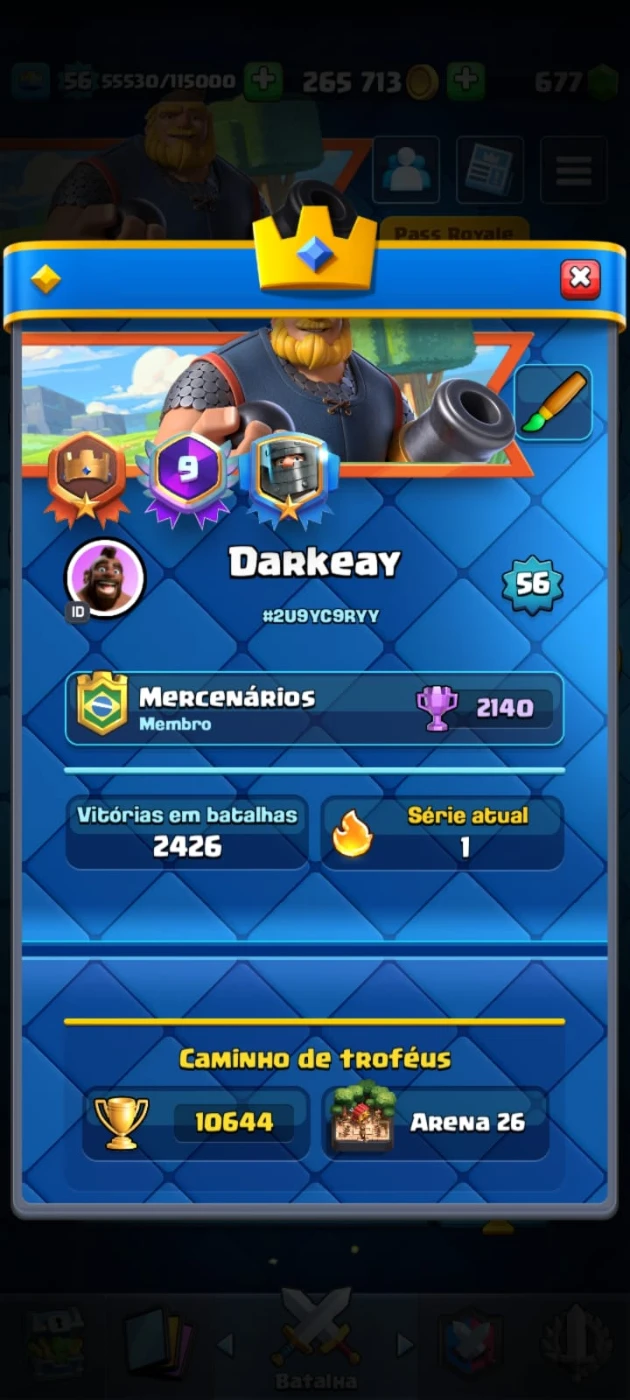Tap the knight helmet badge
Image resolution: width=630 pixels, height=1400 pixels.
coord(291,472)
